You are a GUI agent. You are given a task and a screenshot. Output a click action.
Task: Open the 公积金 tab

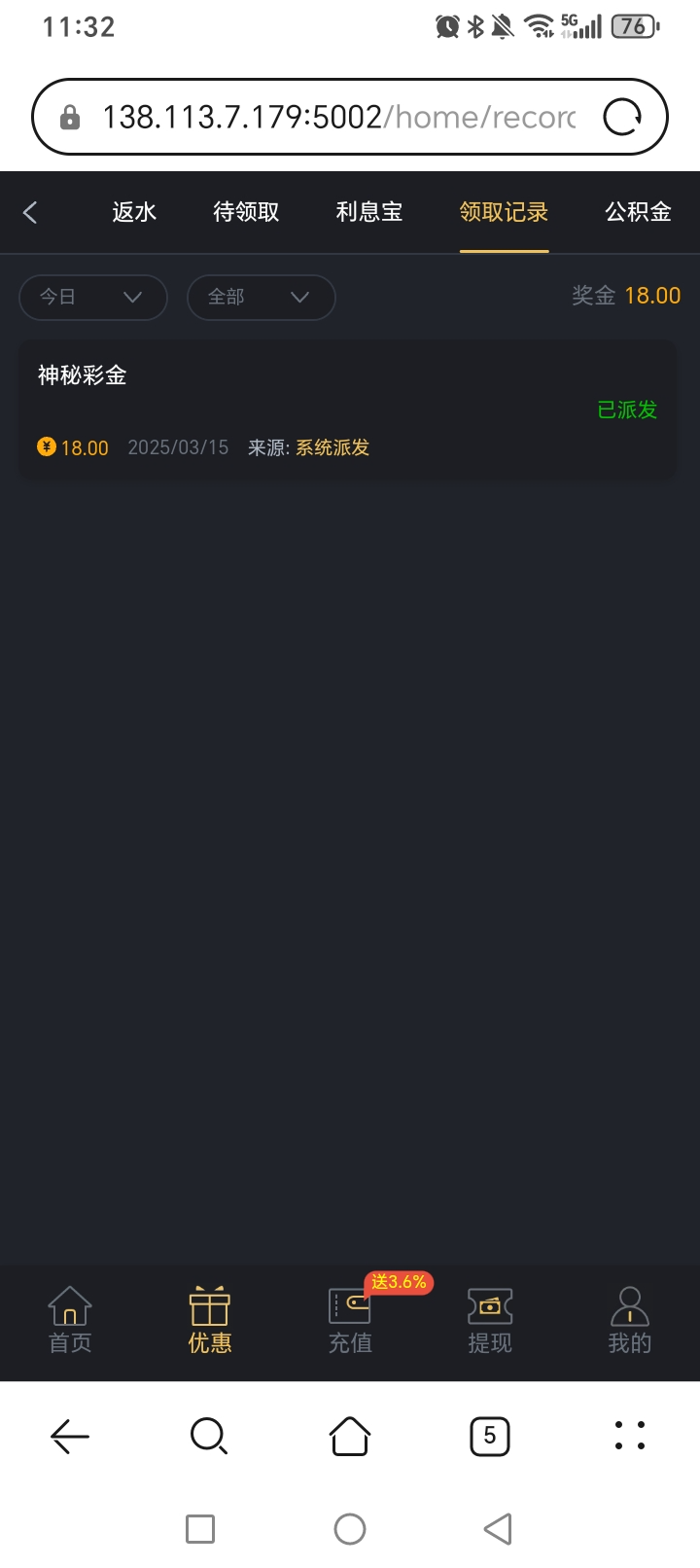point(638,212)
